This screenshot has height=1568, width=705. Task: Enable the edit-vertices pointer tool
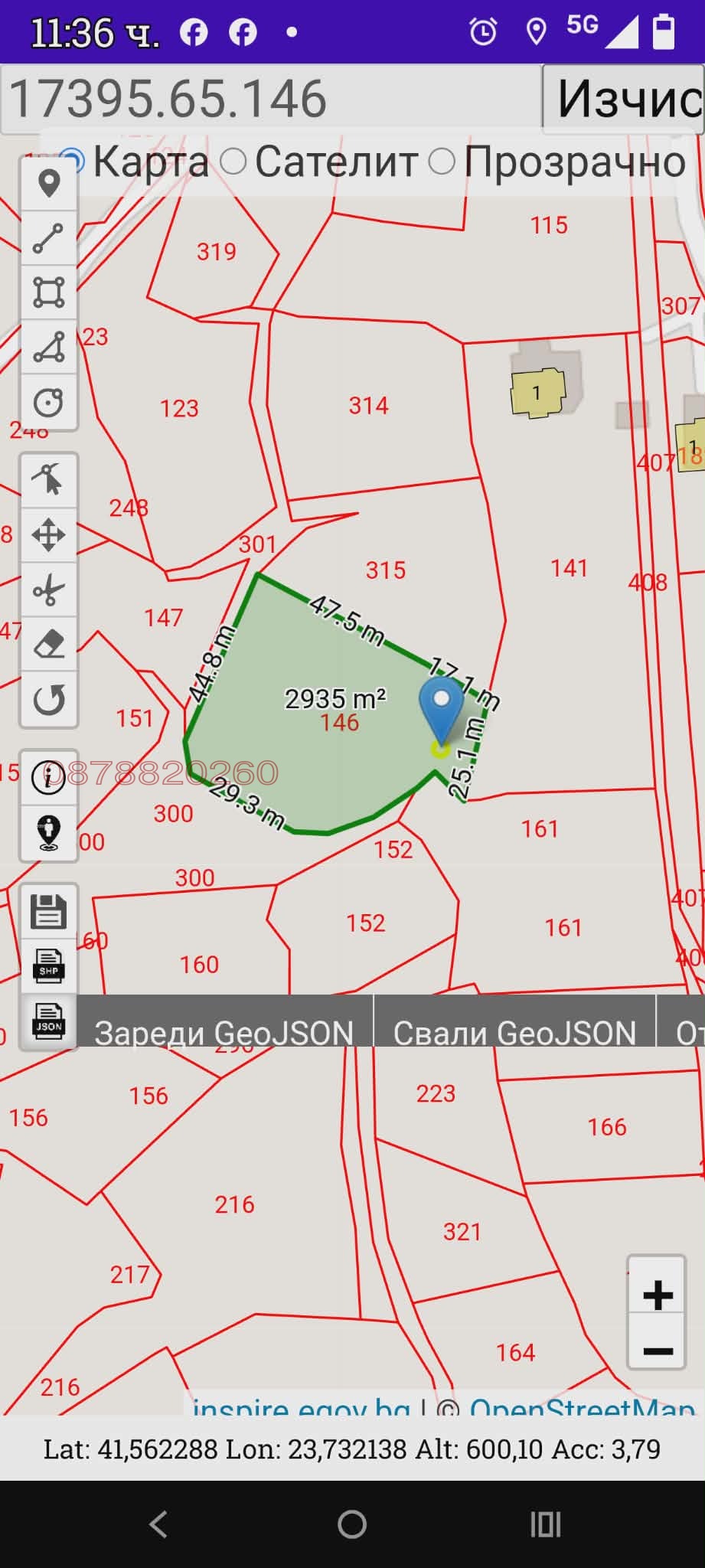coord(49,480)
